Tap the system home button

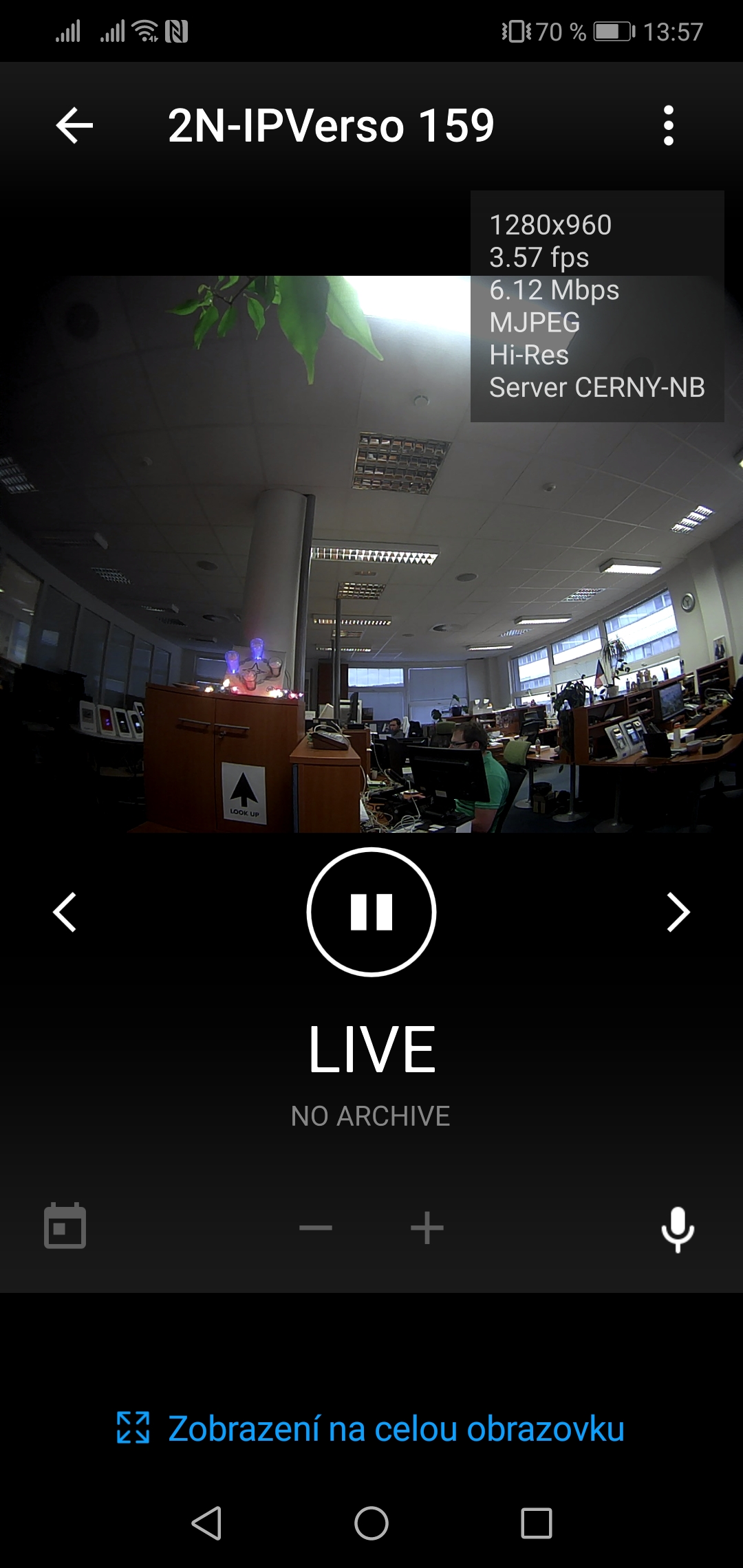click(x=371, y=1523)
